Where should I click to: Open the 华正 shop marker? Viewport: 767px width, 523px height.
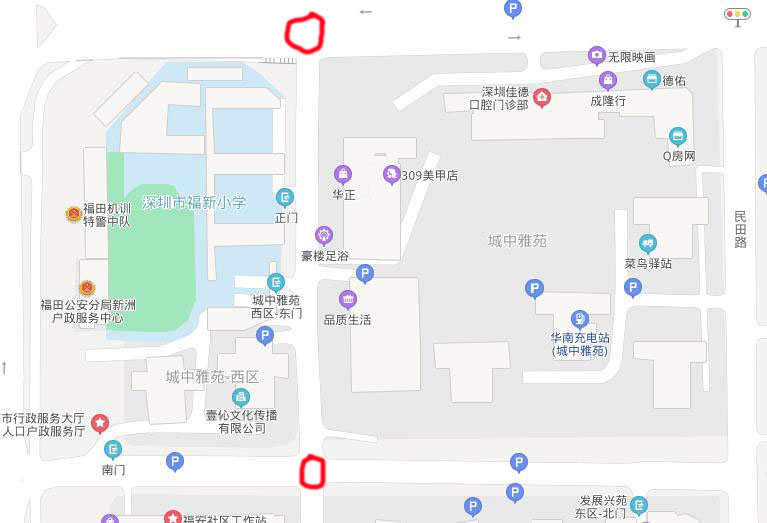[x=344, y=174]
